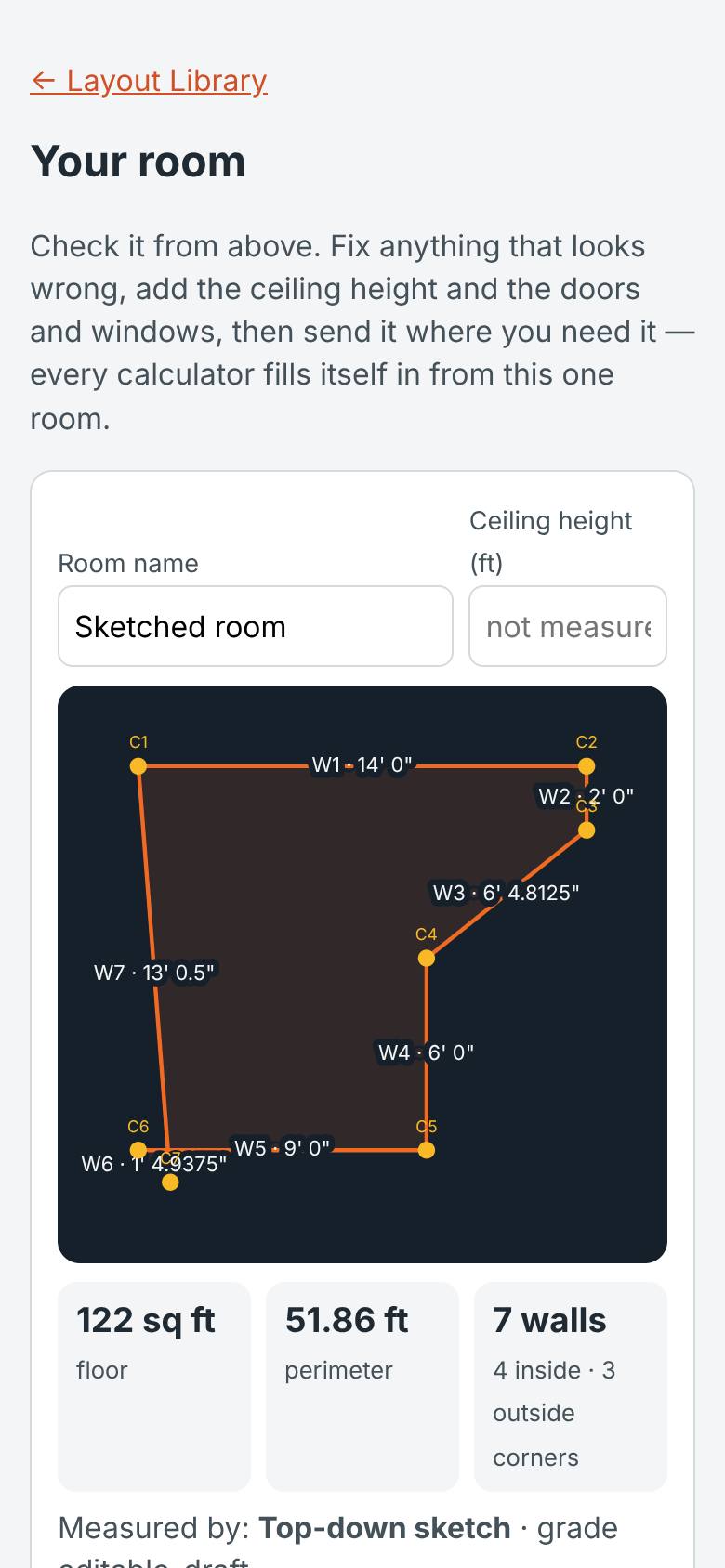Select corner handle C6 on the floor plan
The image size is (725, 1568).
[138, 1150]
